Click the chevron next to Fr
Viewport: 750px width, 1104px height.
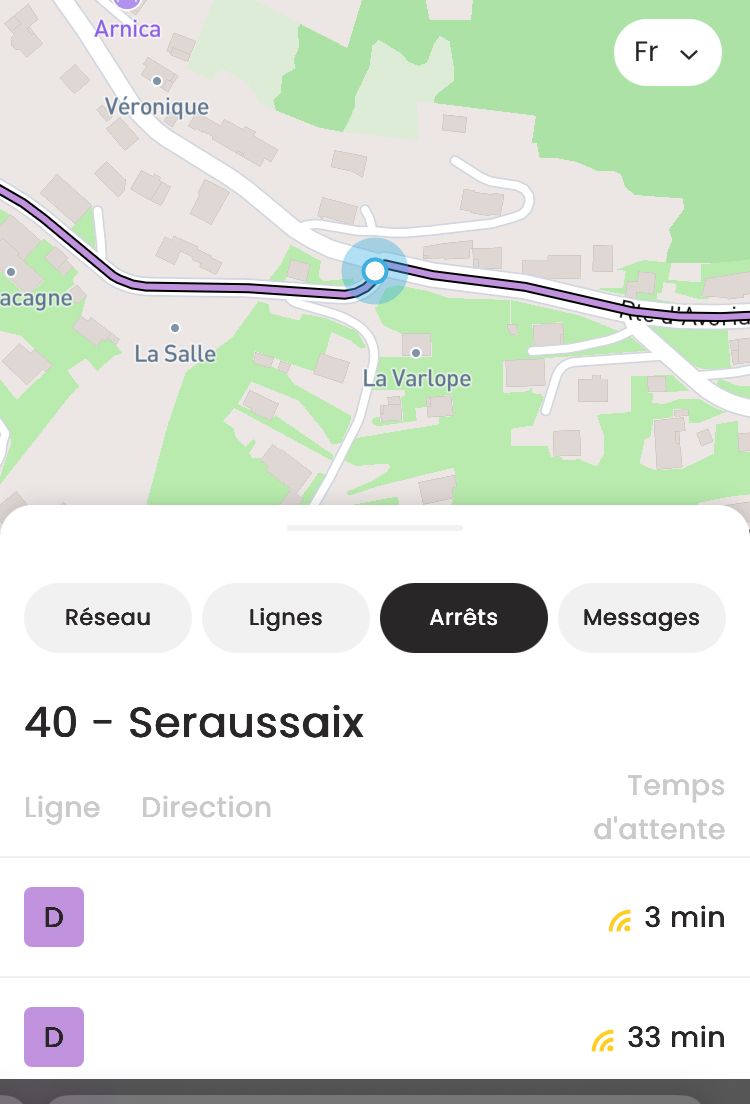[x=688, y=53]
